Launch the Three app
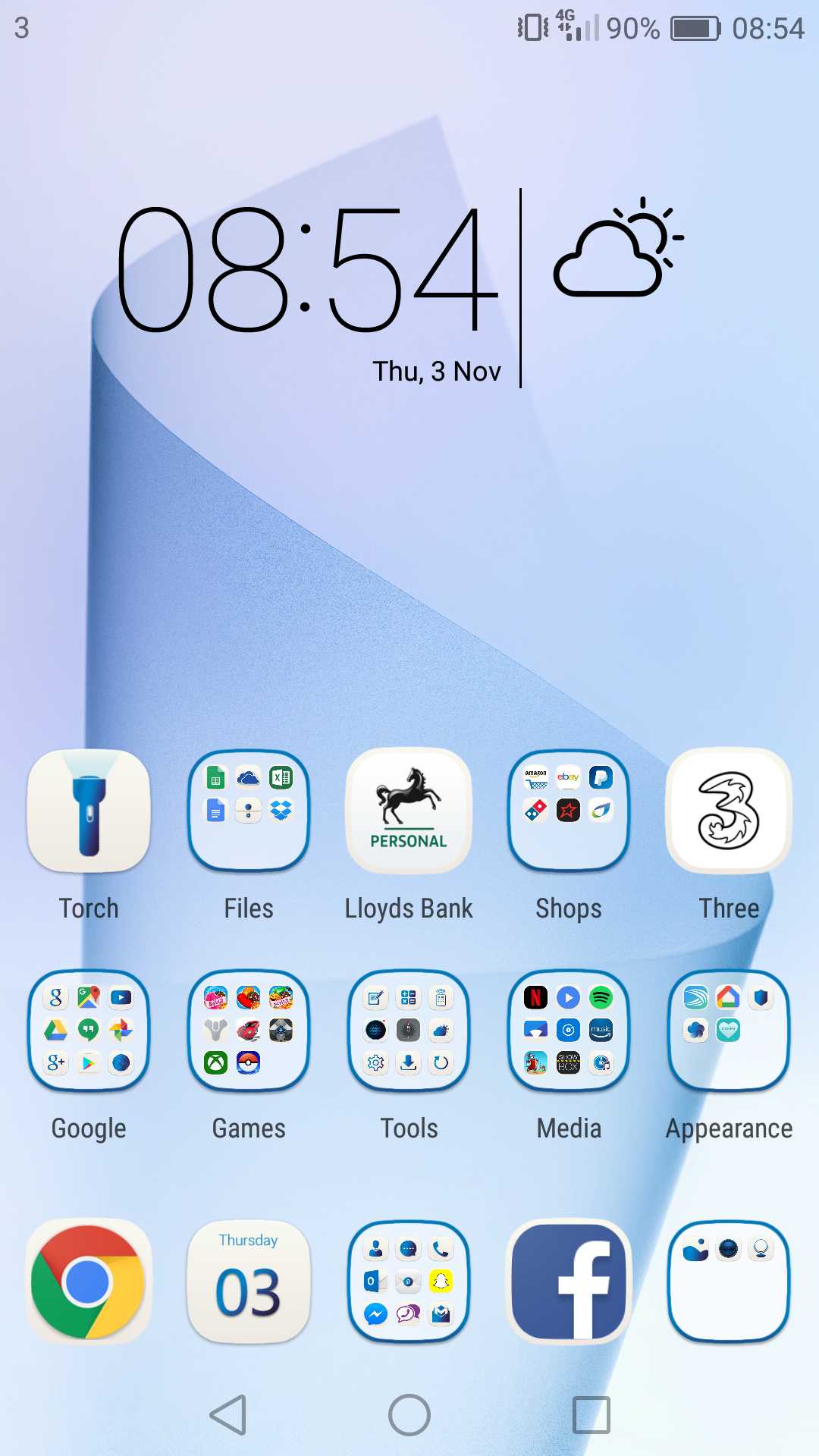This screenshot has width=819, height=1456. [x=729, y=810]
